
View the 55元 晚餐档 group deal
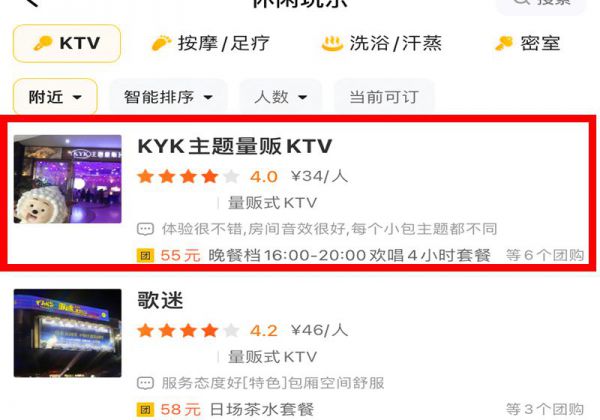point(320,255)
